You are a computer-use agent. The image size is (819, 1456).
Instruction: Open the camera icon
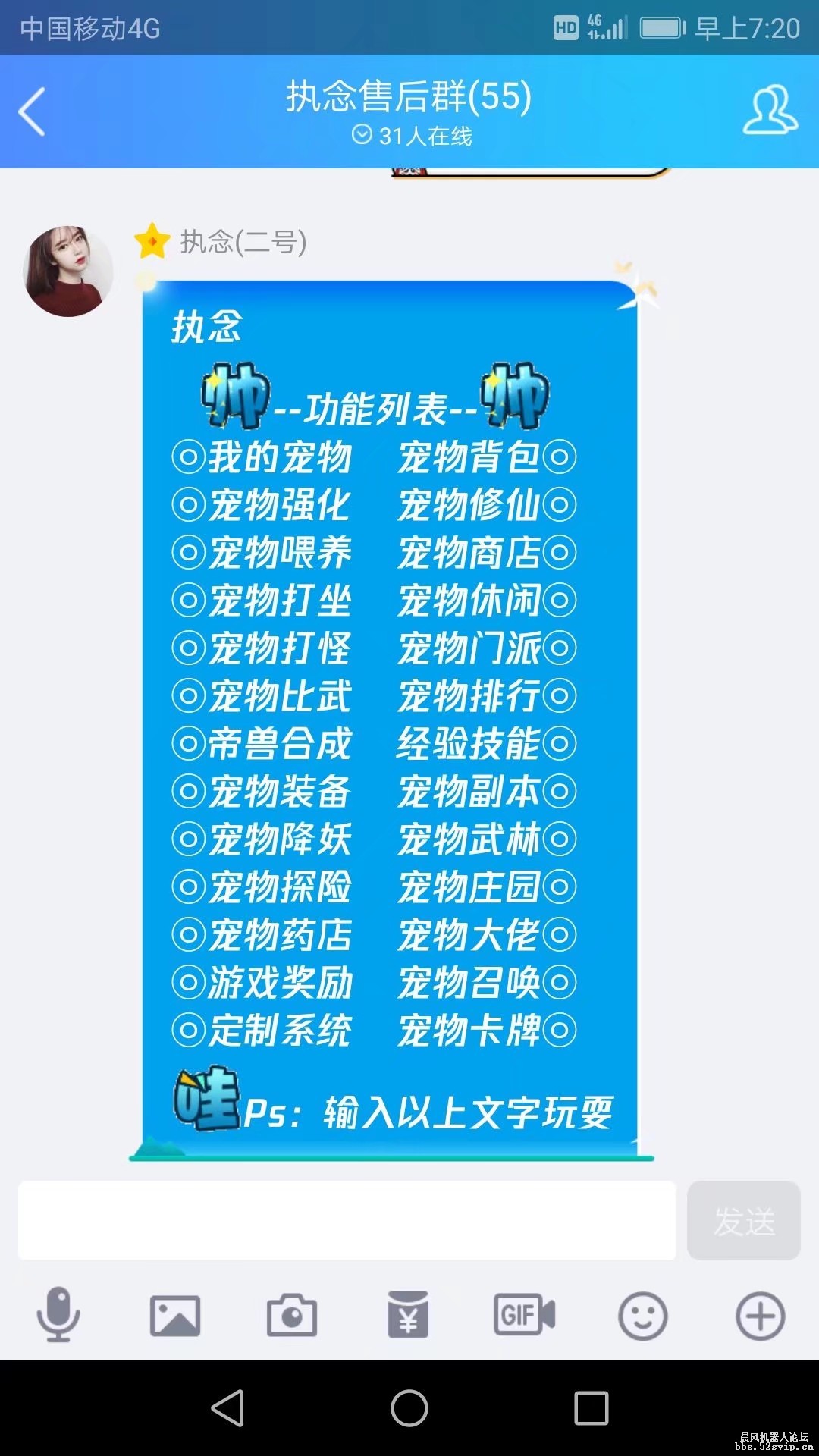[x=293, y=1316]
